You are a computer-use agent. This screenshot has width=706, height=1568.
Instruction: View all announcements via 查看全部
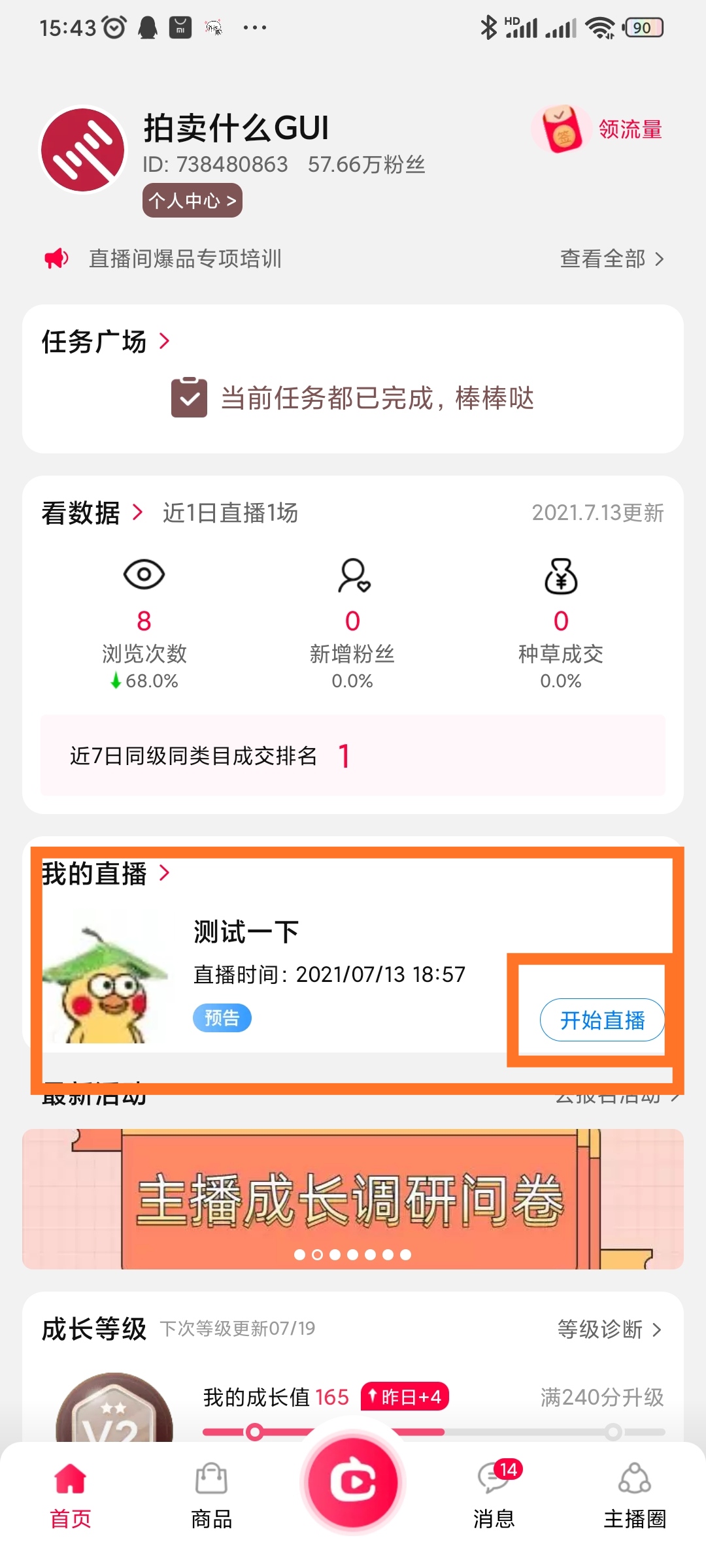coord(611,259)
